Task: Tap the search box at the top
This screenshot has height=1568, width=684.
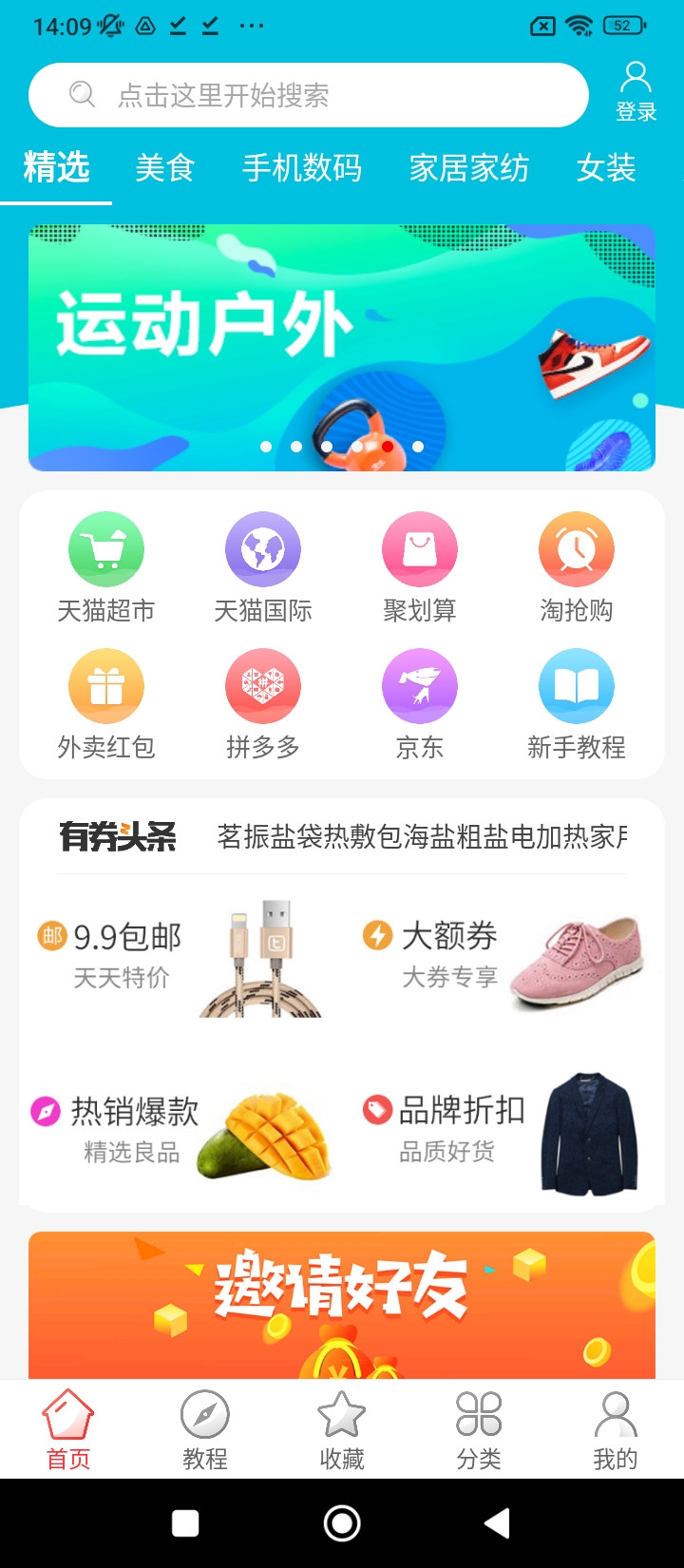Action: click(309, 95)
